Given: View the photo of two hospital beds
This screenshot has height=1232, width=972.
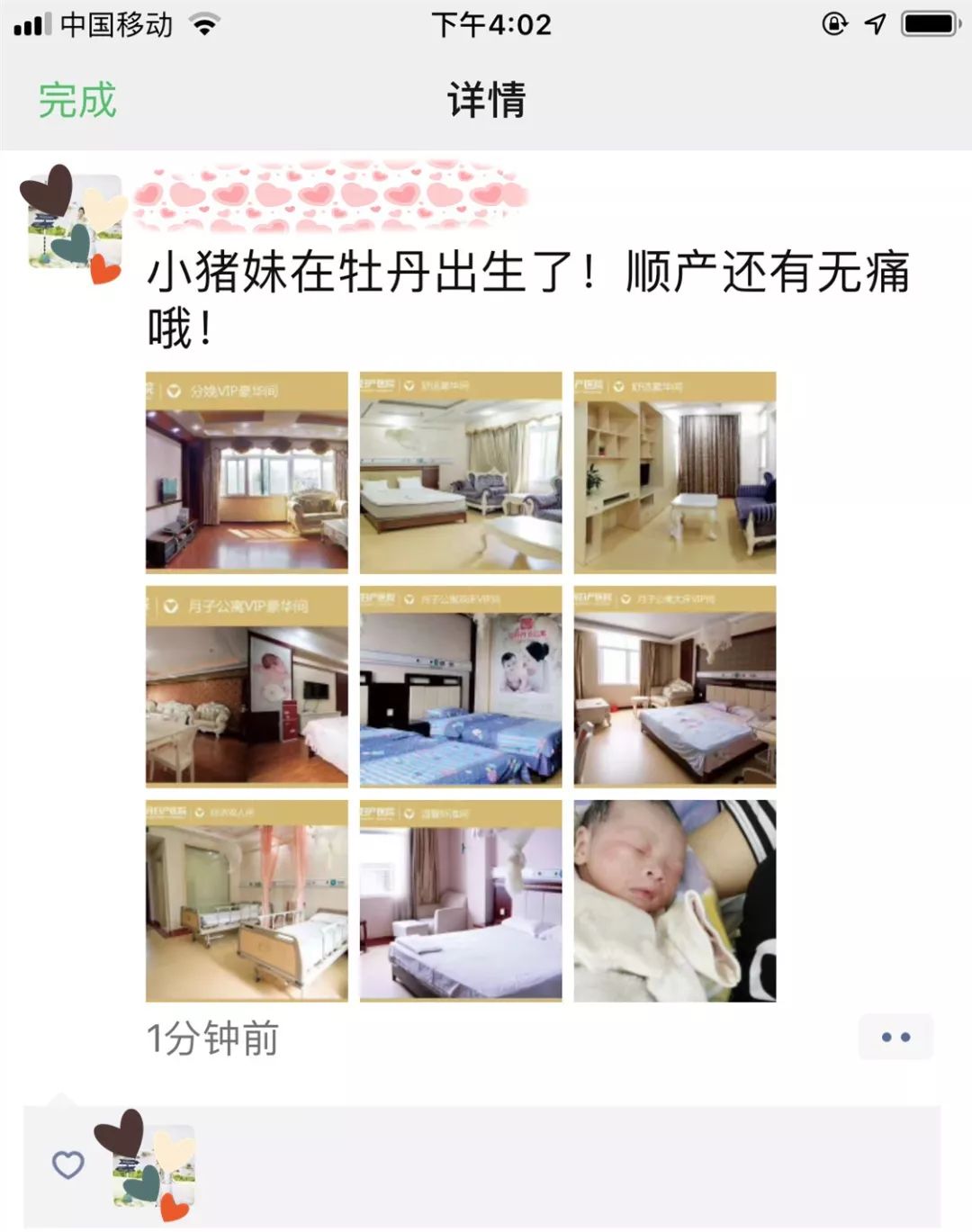Looking at the screenshot, I should [x=247, y=901].
